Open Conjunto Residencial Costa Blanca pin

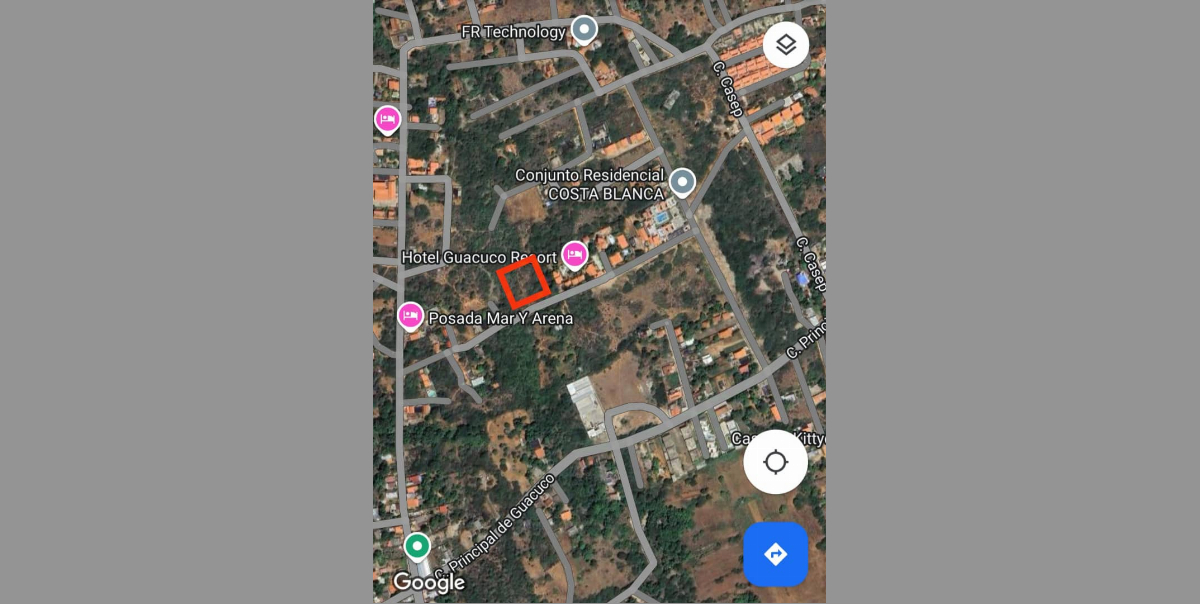tap(682, 182)
